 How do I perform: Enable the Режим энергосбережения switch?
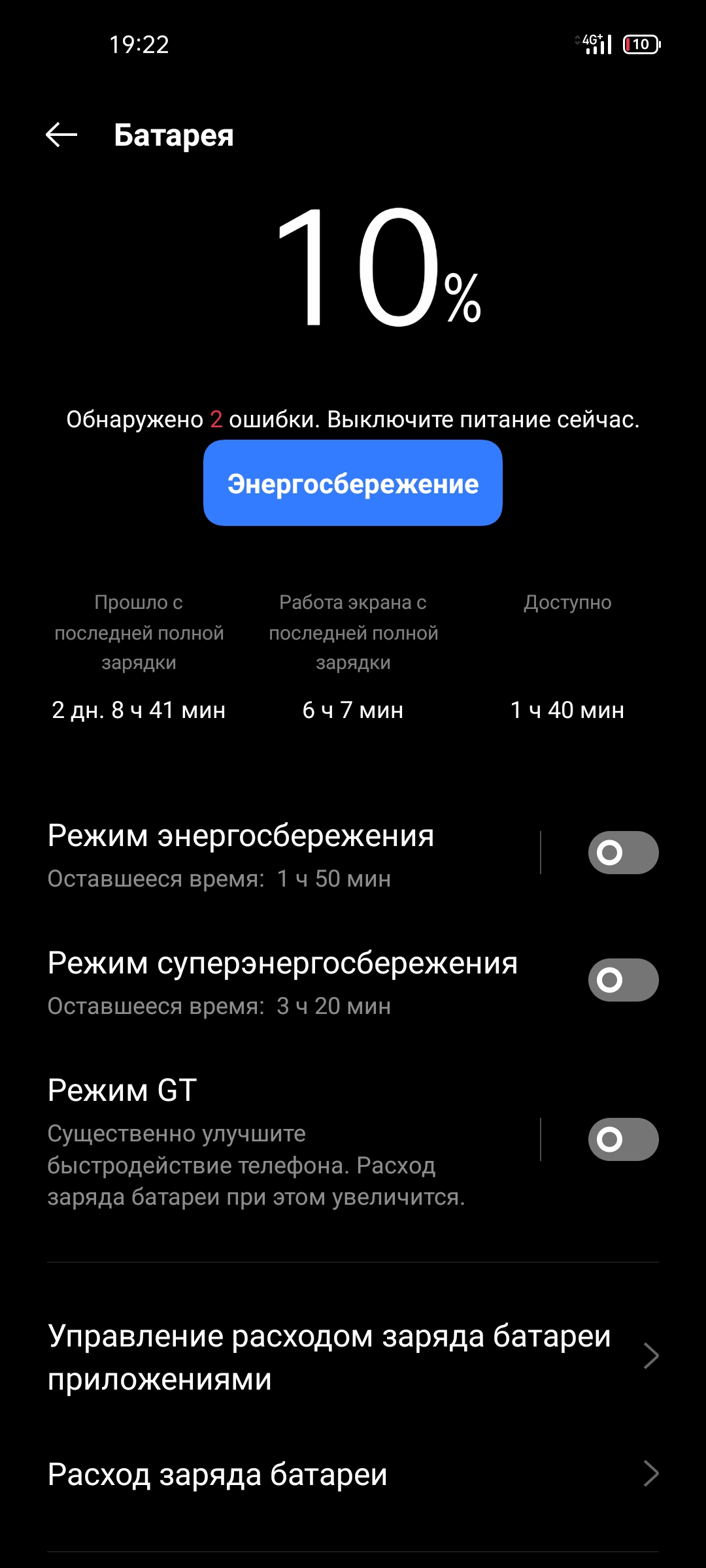pyautogui.click(x=623, y=853)
